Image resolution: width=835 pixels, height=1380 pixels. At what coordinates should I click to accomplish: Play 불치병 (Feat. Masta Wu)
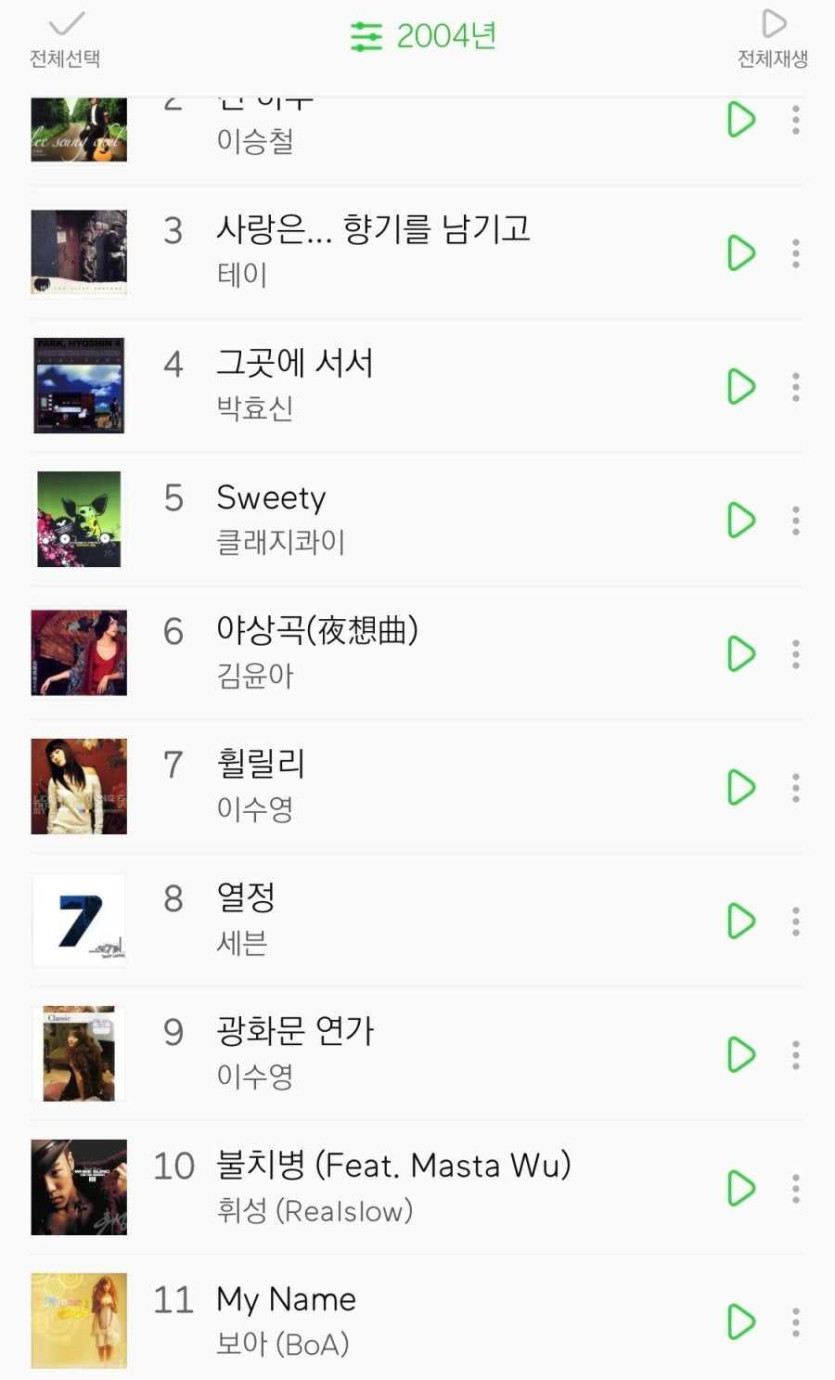tap(741, 1188)
